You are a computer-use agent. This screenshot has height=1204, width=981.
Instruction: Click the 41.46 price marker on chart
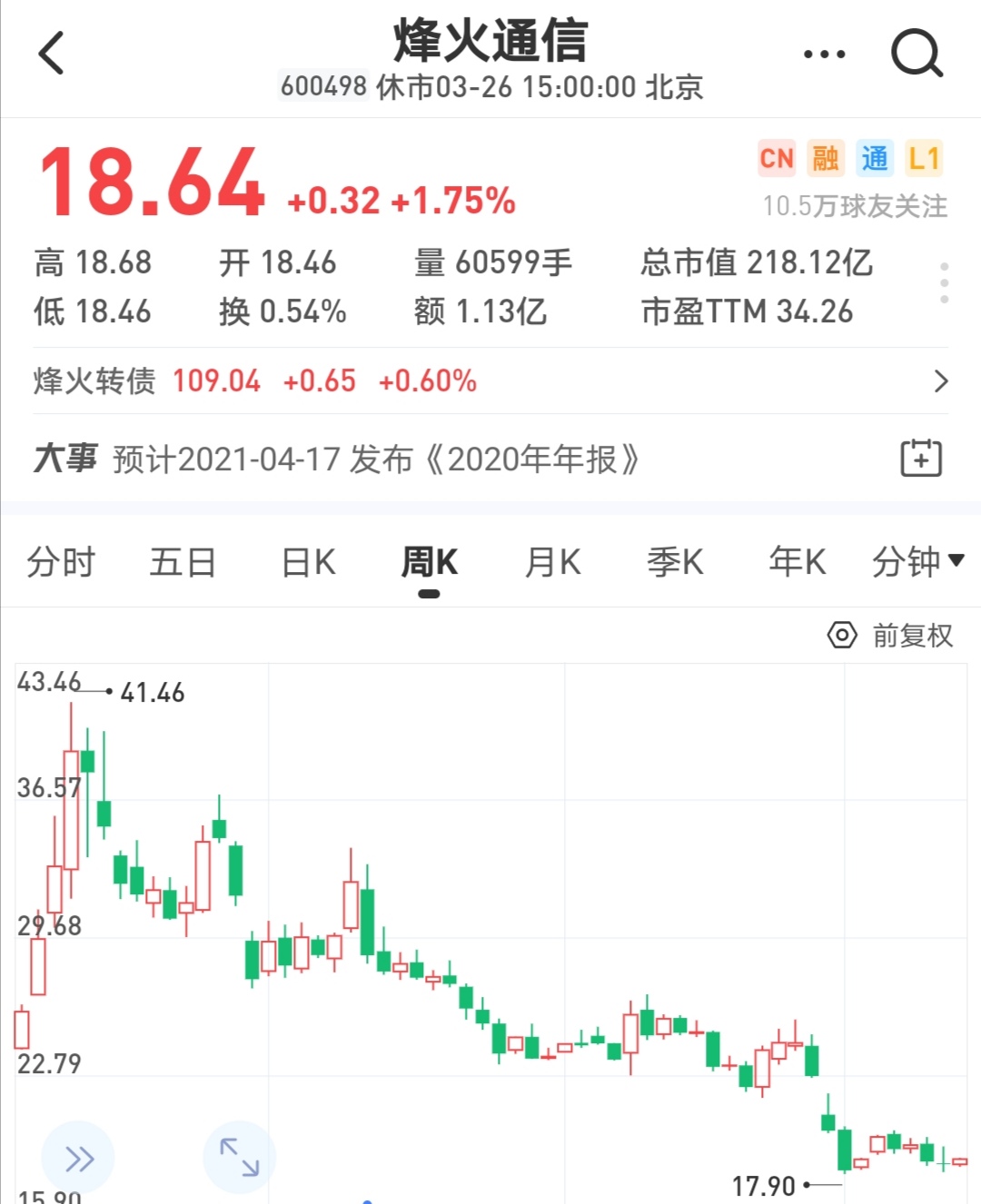coord(150,692)
